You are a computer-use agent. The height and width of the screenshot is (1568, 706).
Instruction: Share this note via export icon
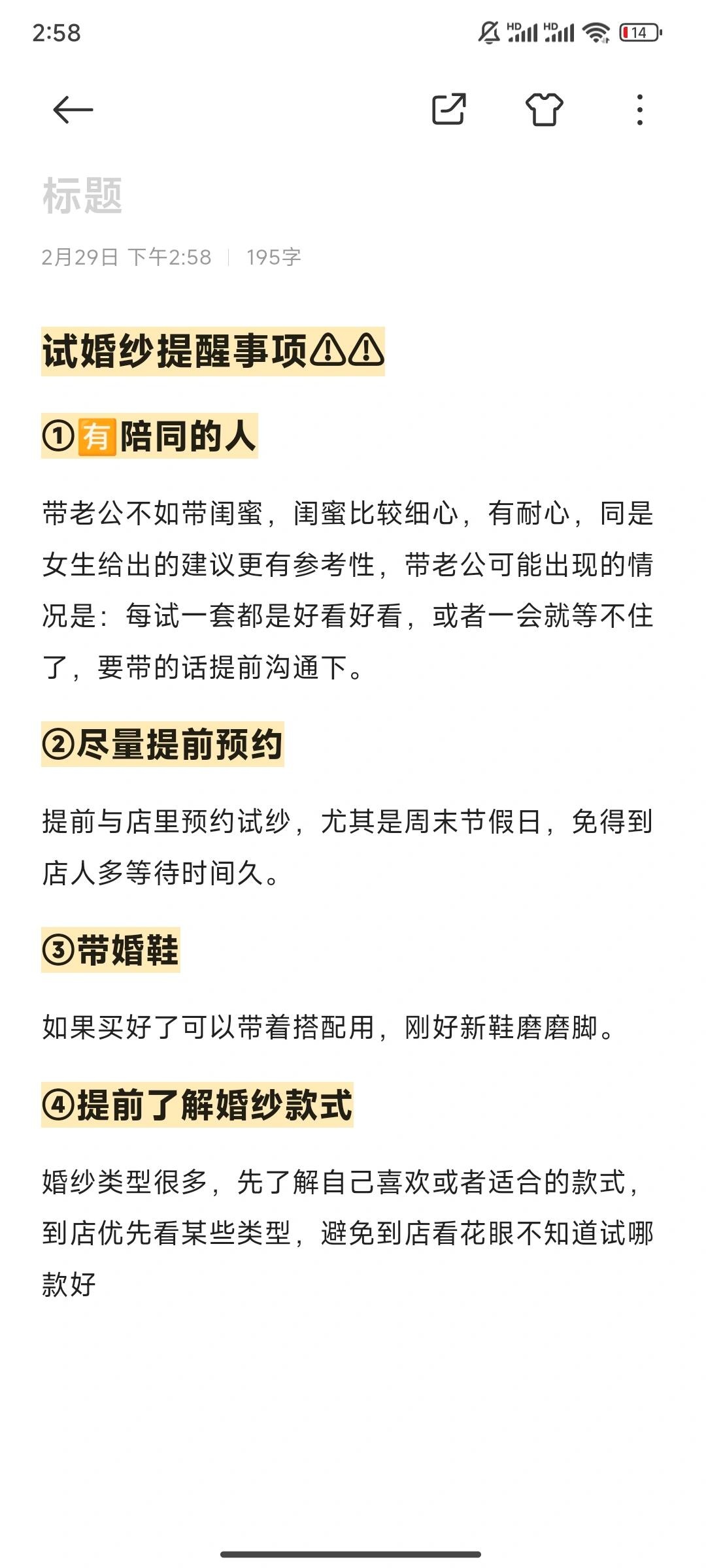448,109
